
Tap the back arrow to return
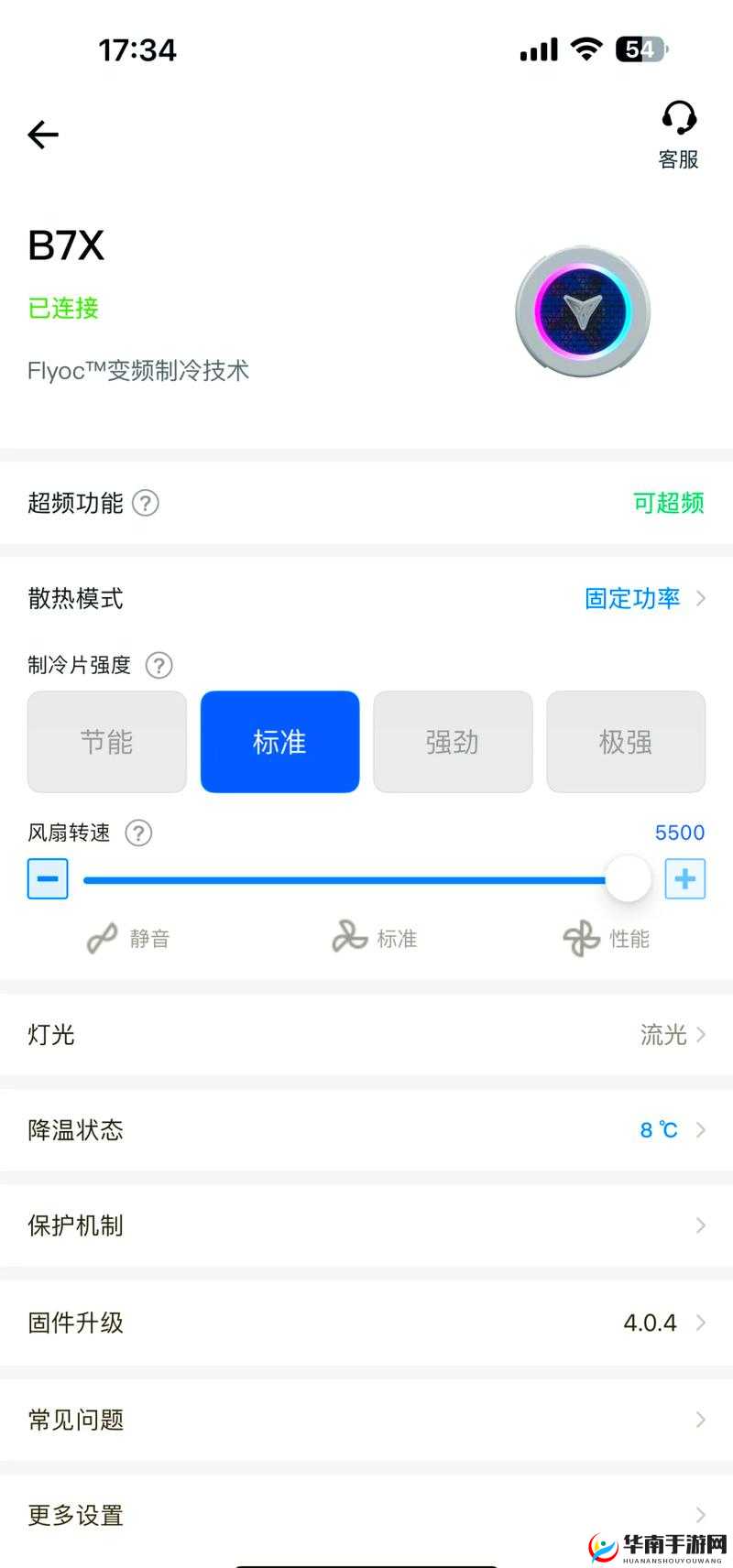(42, 135)
